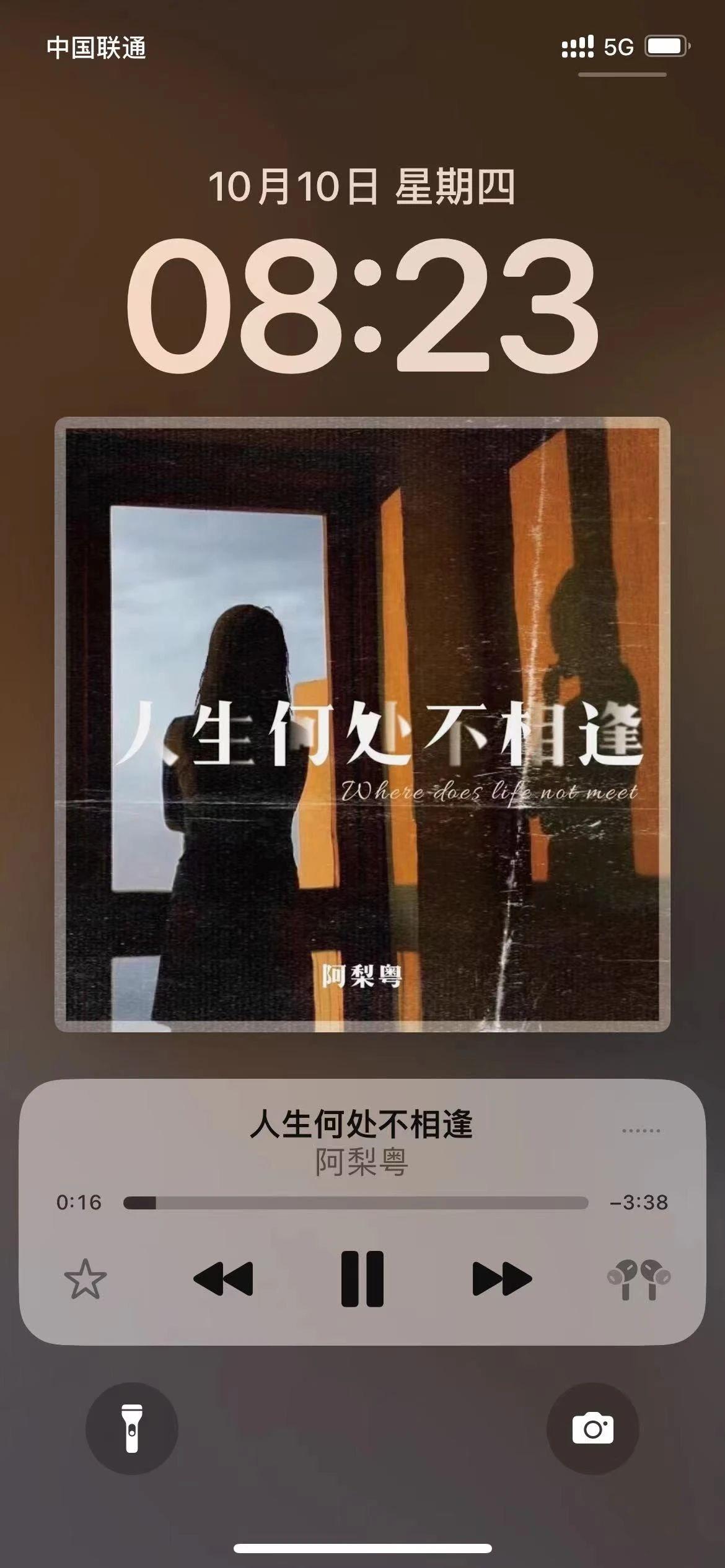The height and width of the screenshot is (1568, 725).
Task: Open the song title 人生何处不相逢
Action: point(361,1124)
